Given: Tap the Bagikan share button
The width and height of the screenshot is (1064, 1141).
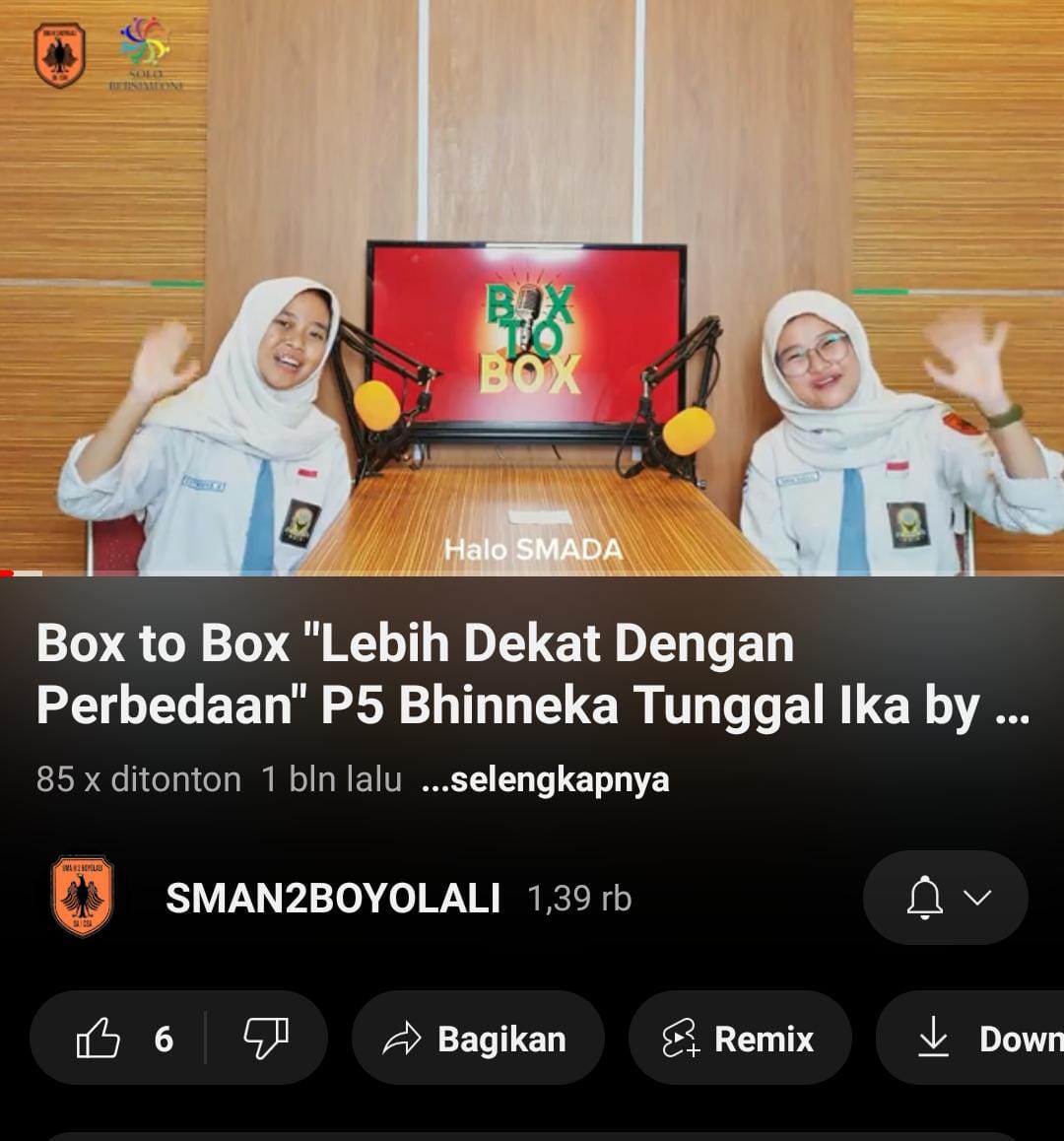Looking at the screenshot, I should (x=477, y=1039).
